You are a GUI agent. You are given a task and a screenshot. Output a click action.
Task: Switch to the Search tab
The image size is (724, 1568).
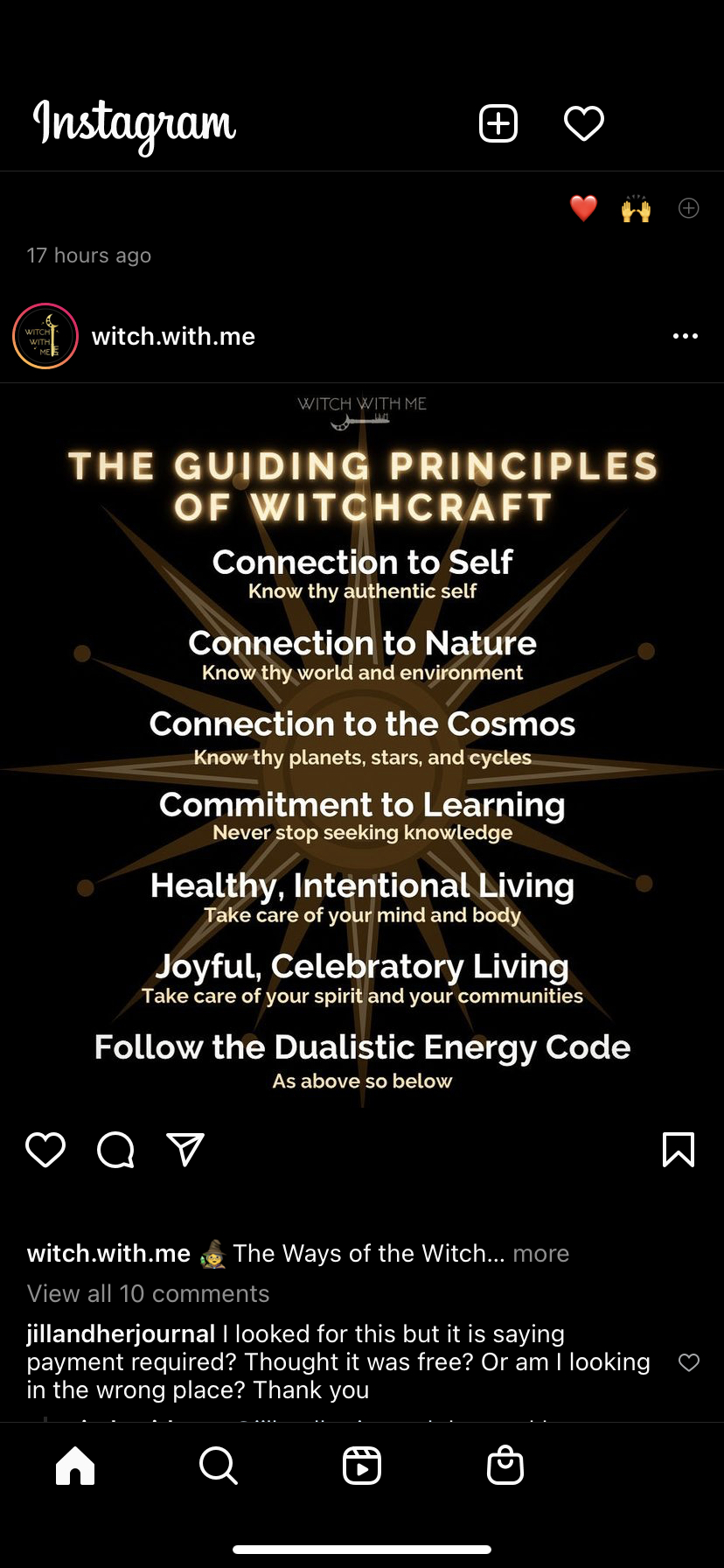pos(218,1465)
